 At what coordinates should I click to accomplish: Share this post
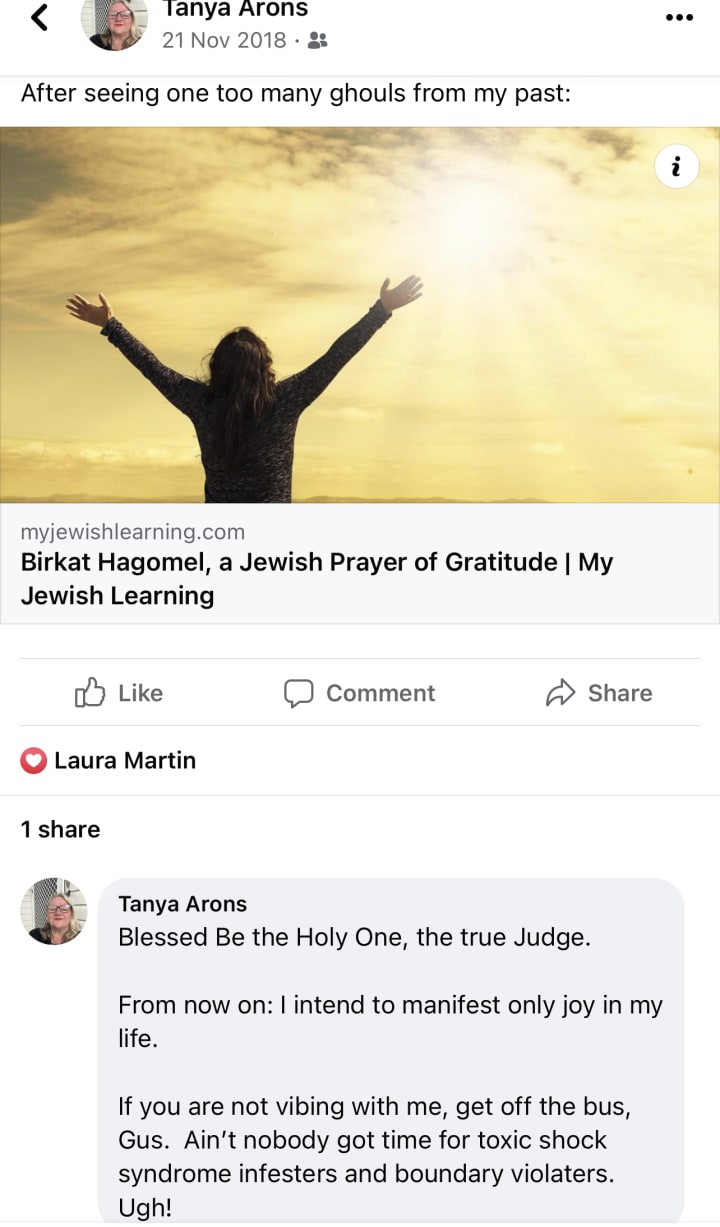click(599, 693)
